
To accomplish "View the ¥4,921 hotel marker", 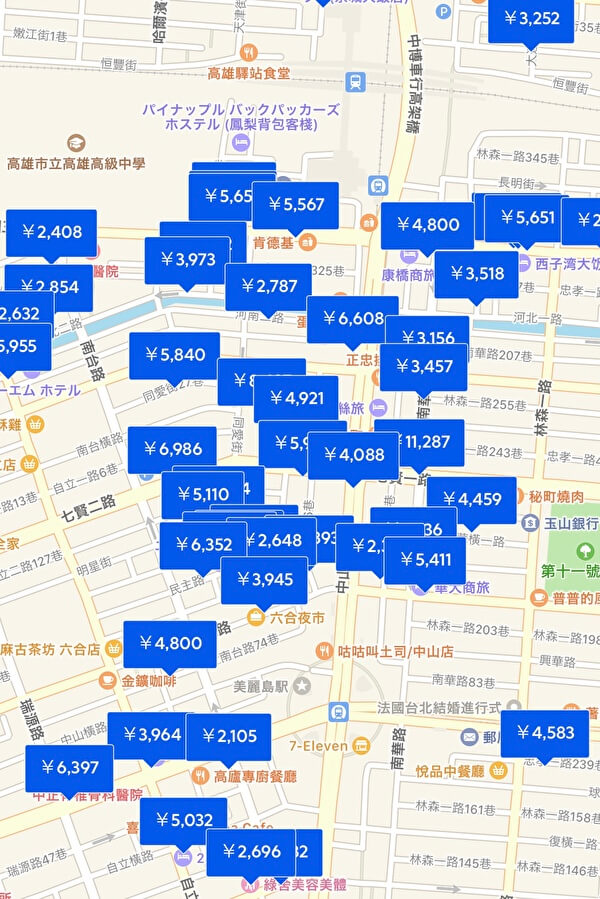I will pos(295,399).
